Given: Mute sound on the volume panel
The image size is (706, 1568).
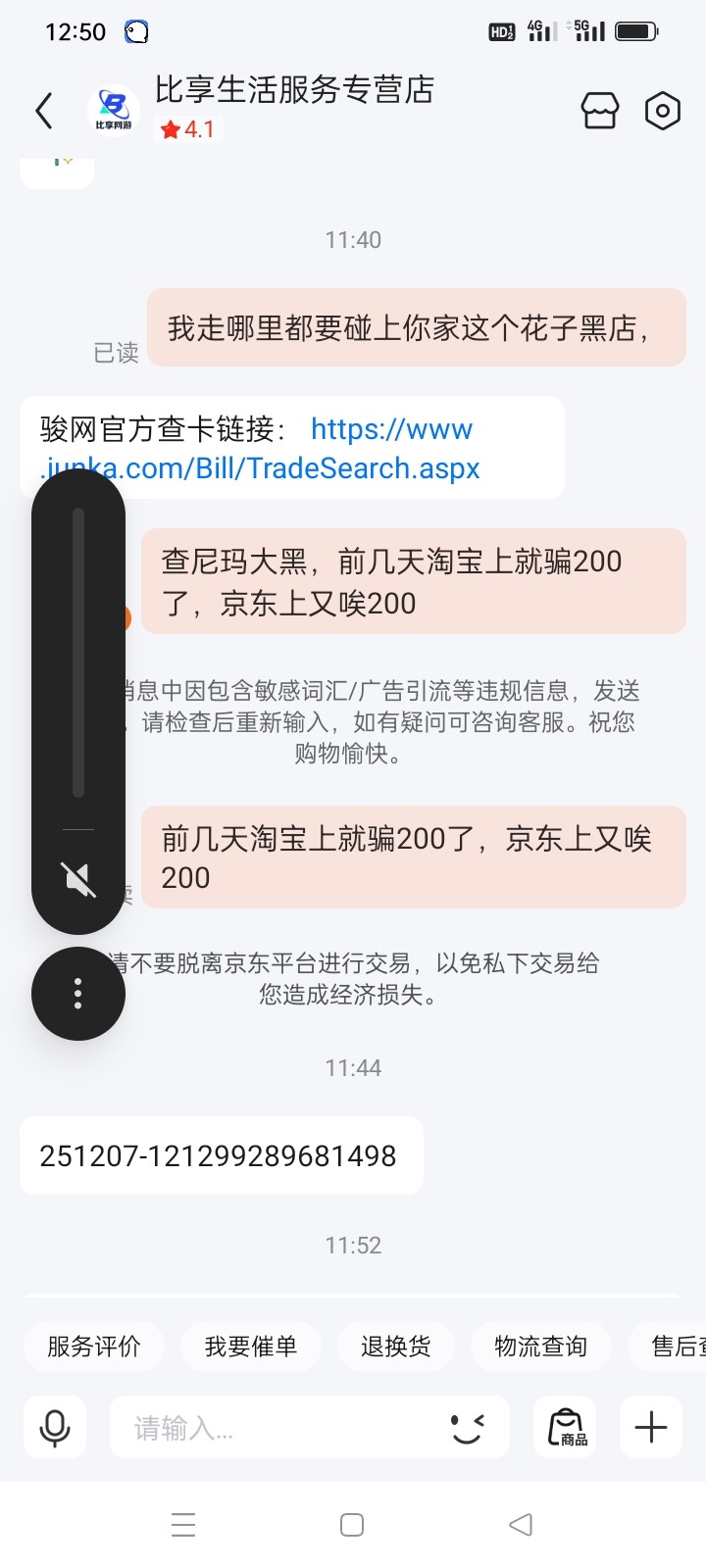Looking at the screenshot, I should (78, 879).
